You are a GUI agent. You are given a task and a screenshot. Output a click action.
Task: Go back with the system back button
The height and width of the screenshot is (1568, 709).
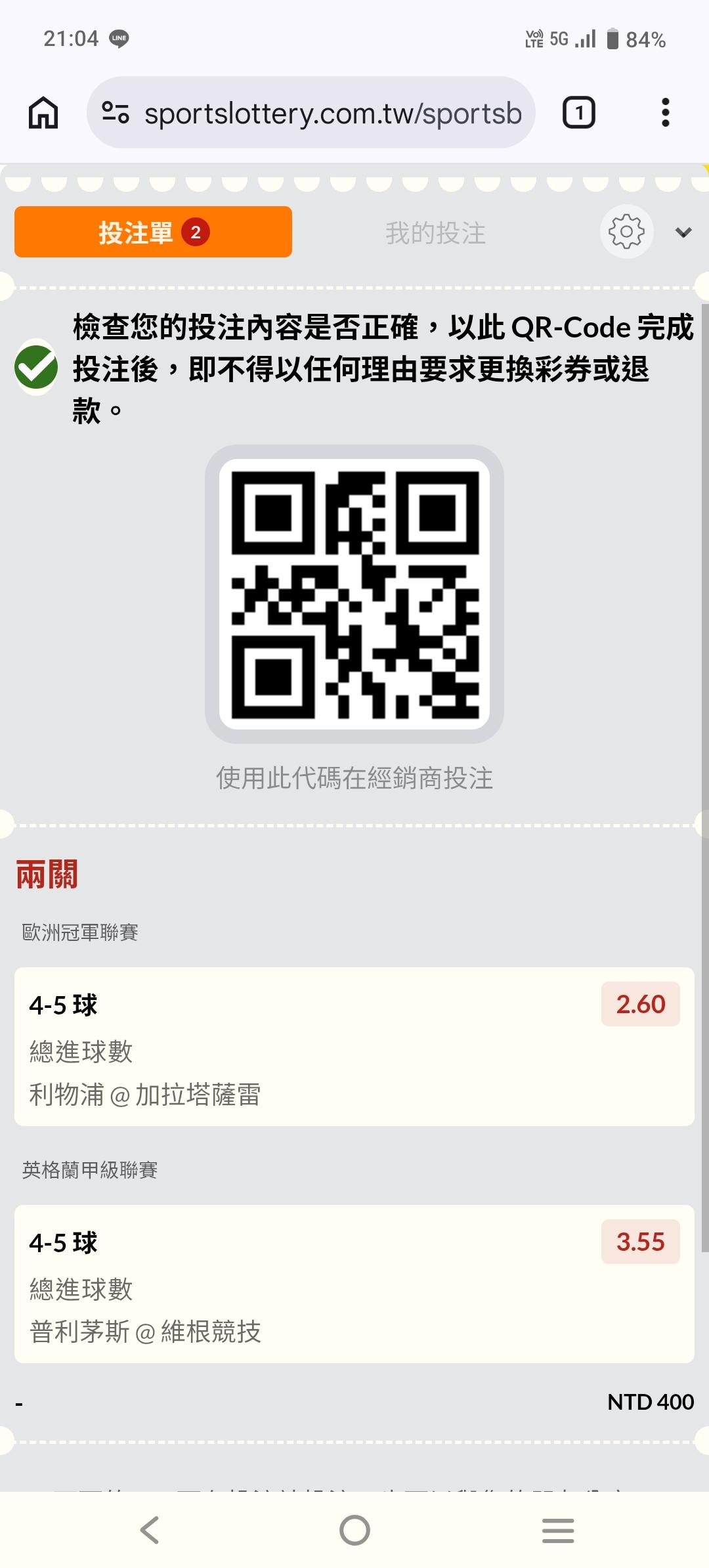(x=150, y=1530)
